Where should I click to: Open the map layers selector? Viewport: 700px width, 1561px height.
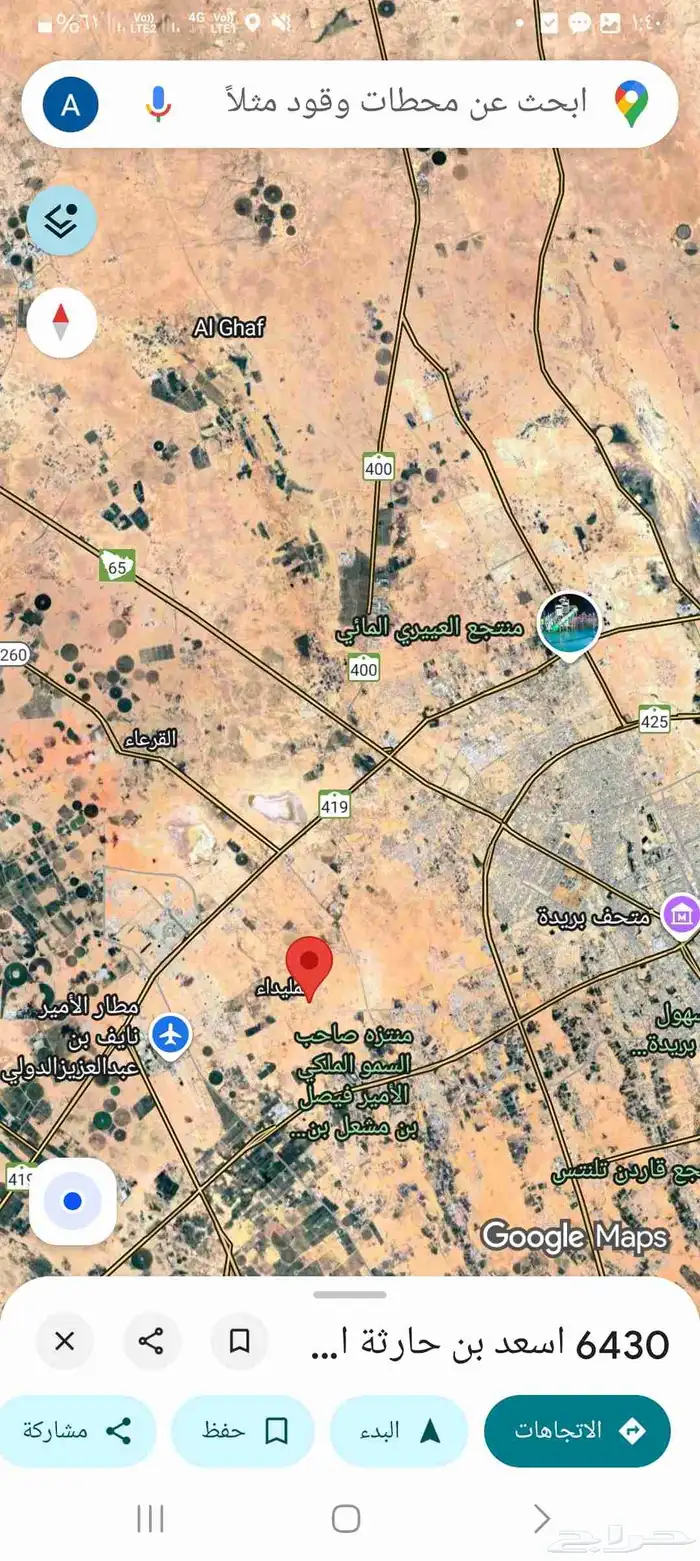[61, 220]
